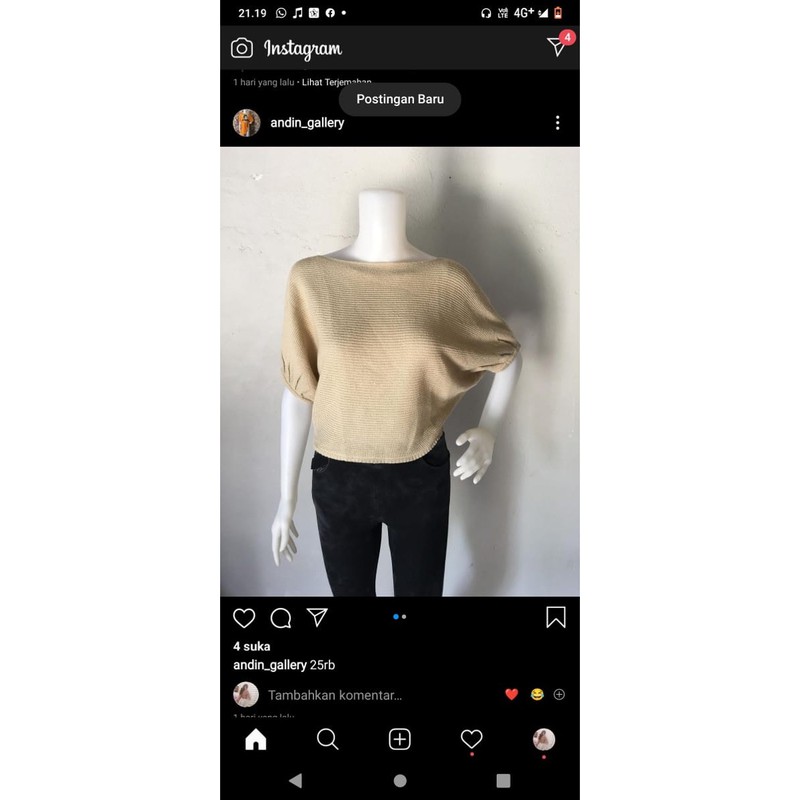Open more emoji options plus icon
This screenshot has width=800, height=800.
pos(559,694)
